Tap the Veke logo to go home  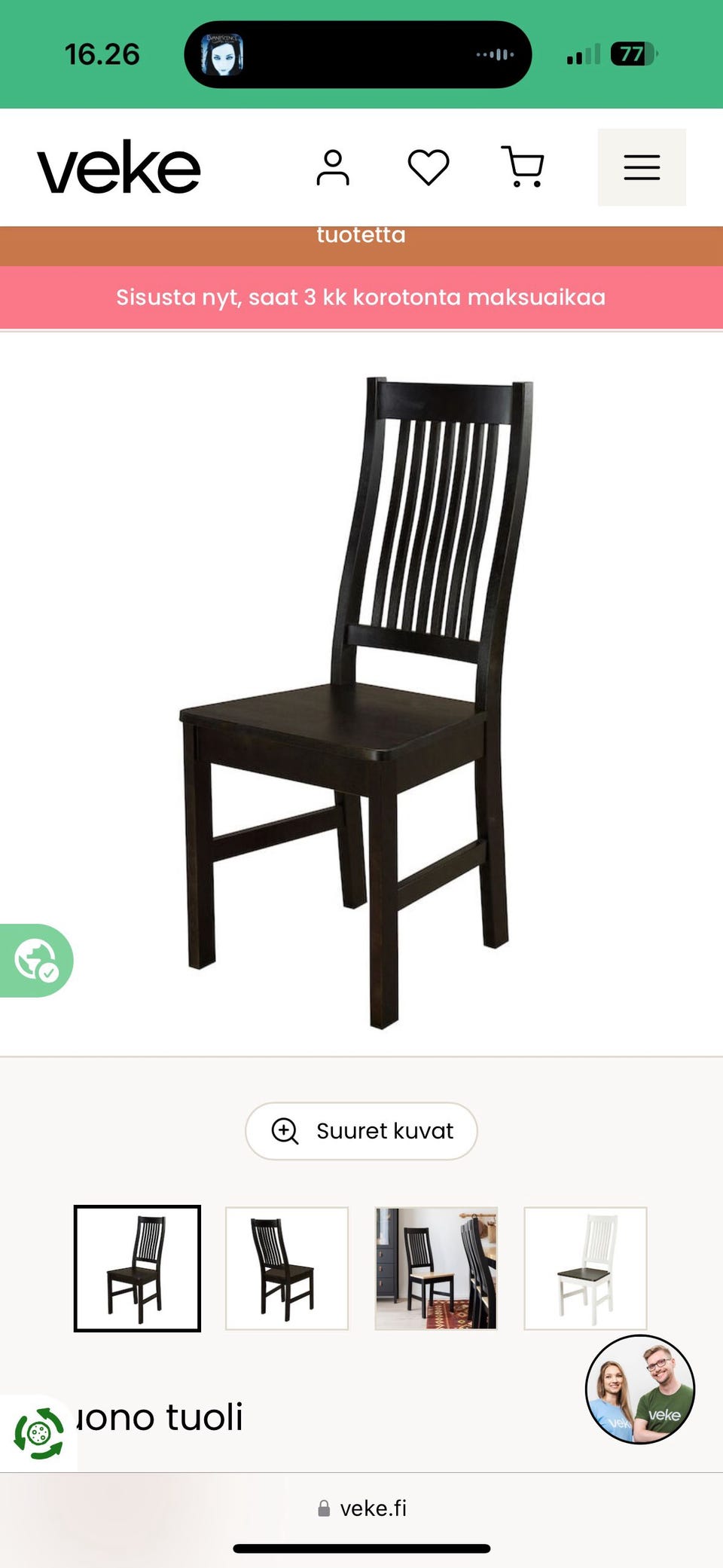pyautogui.click(x=119, y=167)
